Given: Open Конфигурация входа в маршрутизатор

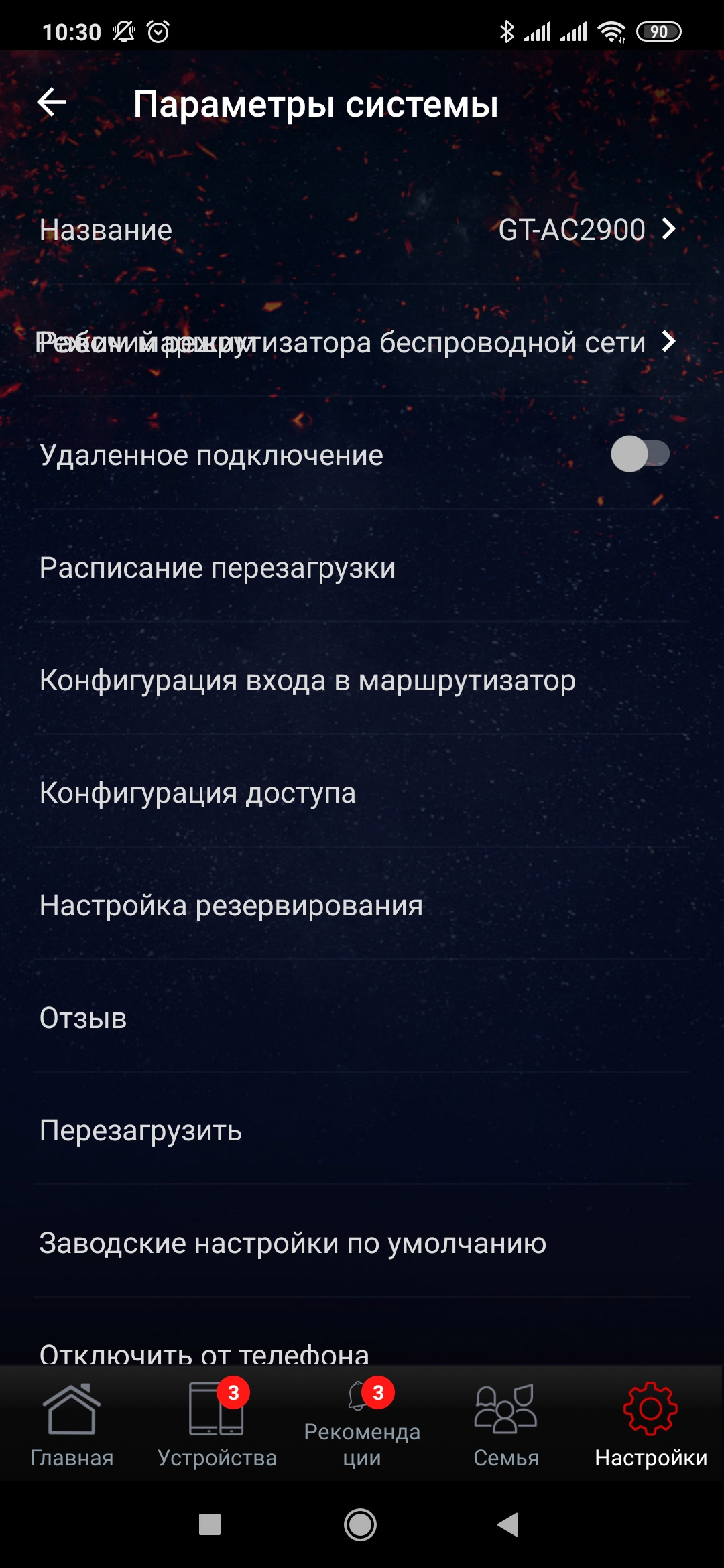Looking at the screenshot, I should tap(362, 680).
